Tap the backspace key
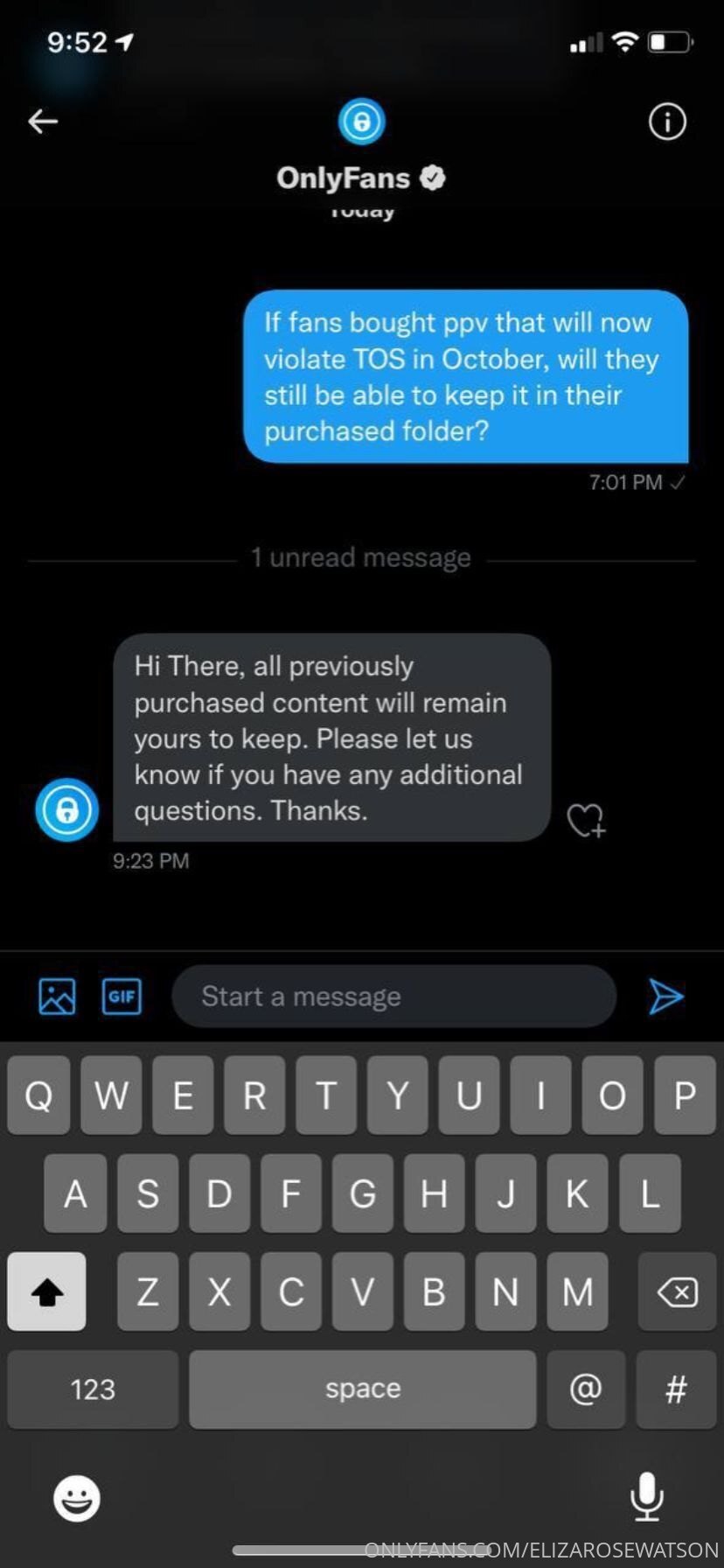The image size is (724, 1568). click(677, 1291)
